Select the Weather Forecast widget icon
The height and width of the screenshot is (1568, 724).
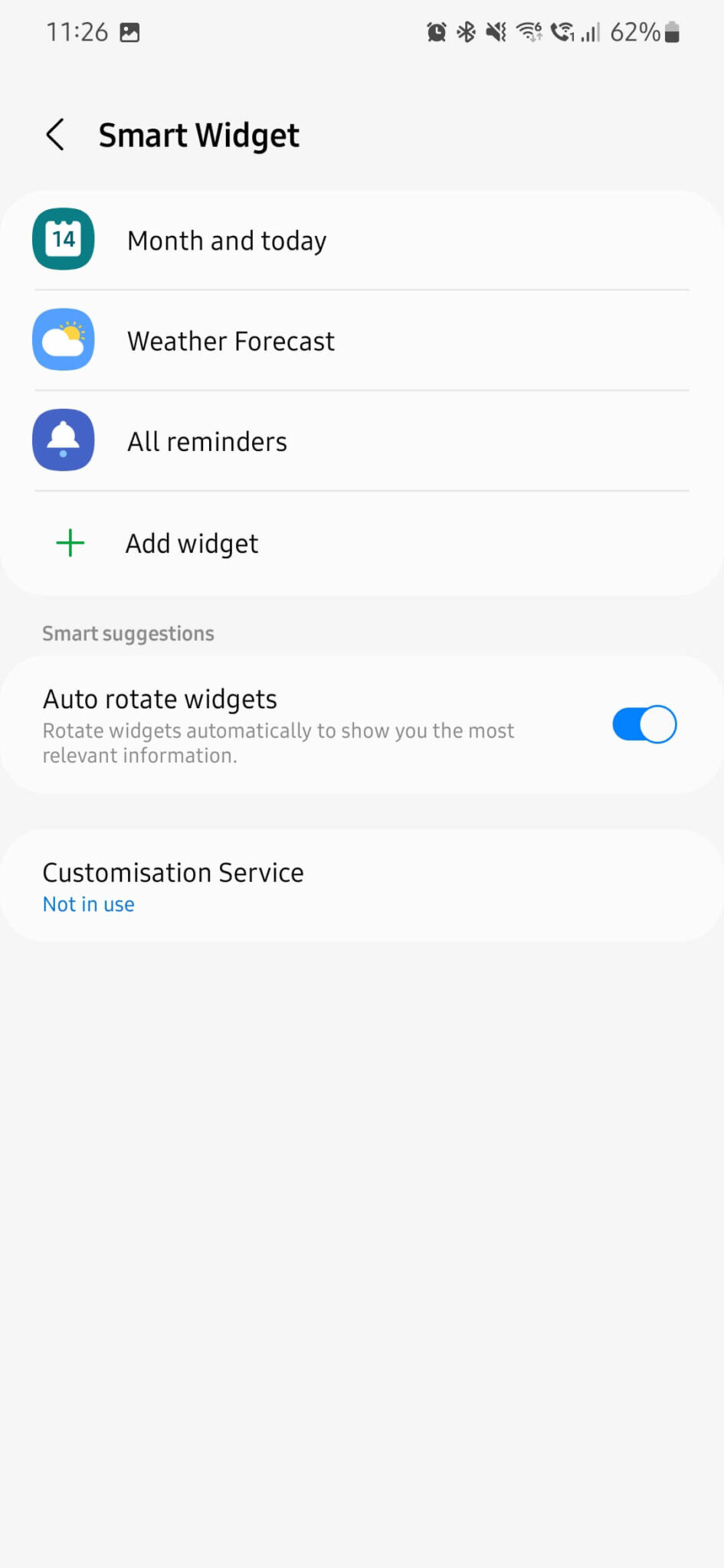click(x=64, y=339)
